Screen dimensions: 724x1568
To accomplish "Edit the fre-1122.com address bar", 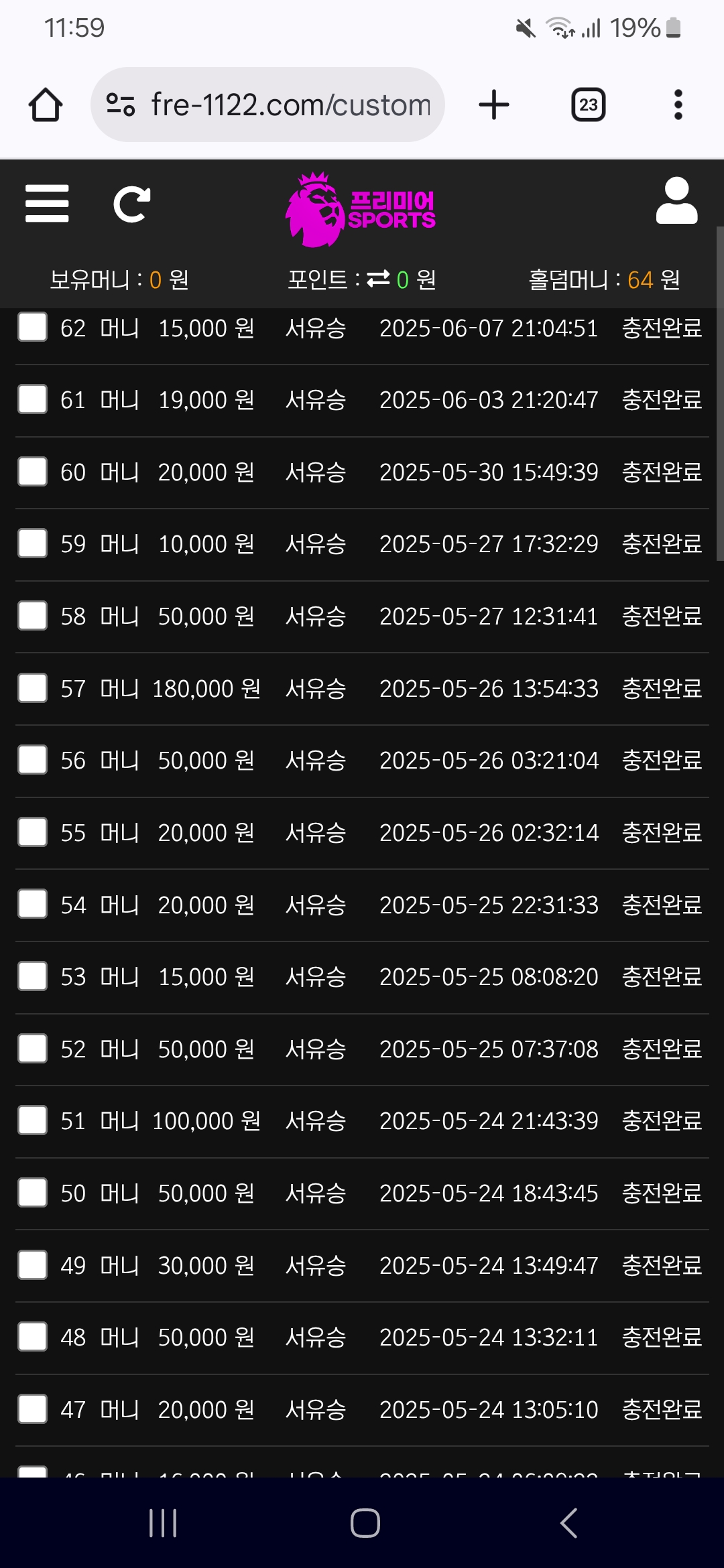I will click(267, 105).
